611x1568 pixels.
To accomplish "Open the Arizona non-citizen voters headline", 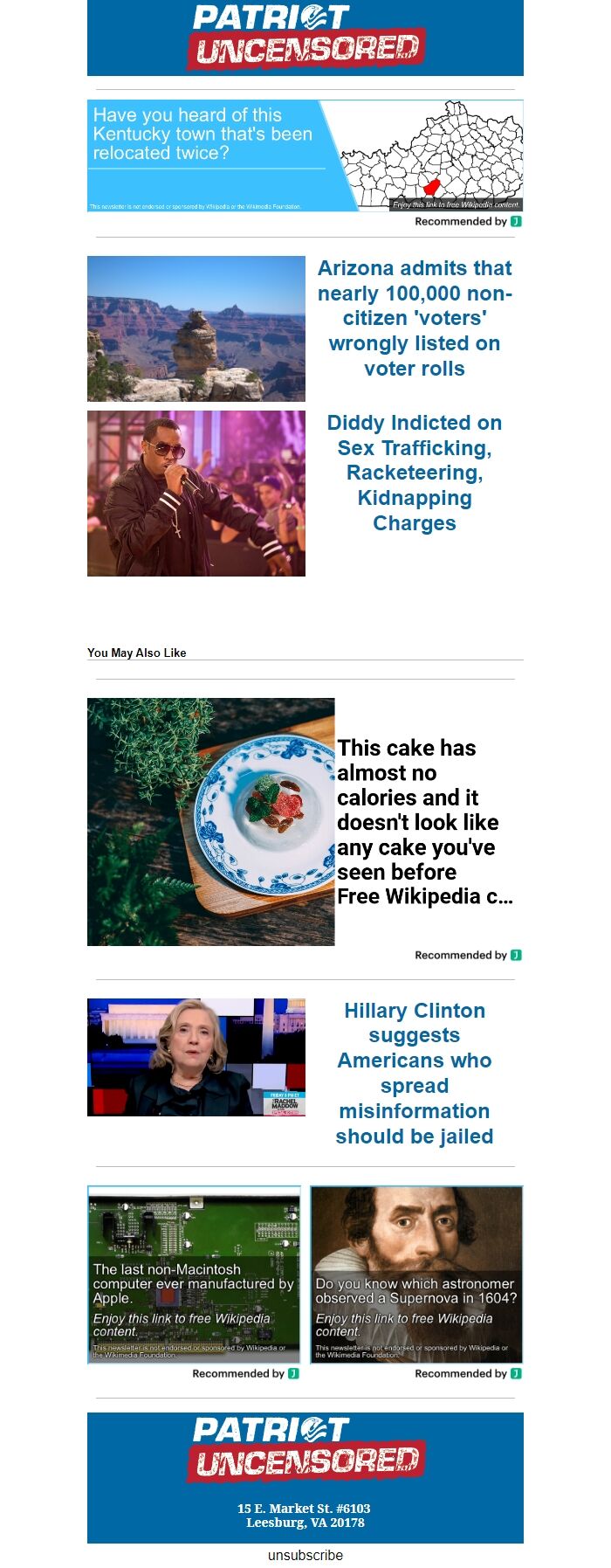I will (x=414, y=318).
